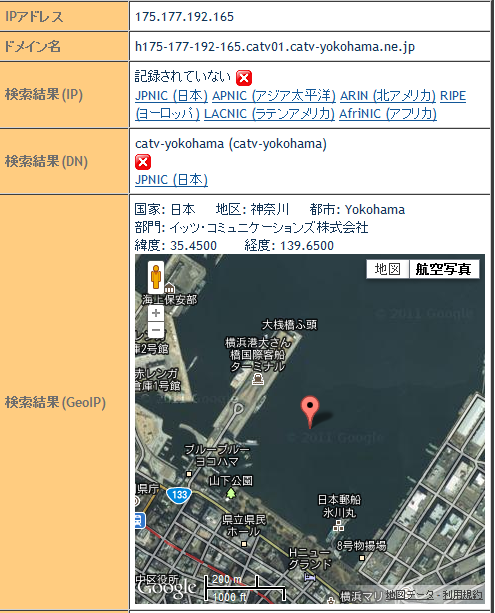Open the APNIC (アジア太平洋) link

coord(274,96)
